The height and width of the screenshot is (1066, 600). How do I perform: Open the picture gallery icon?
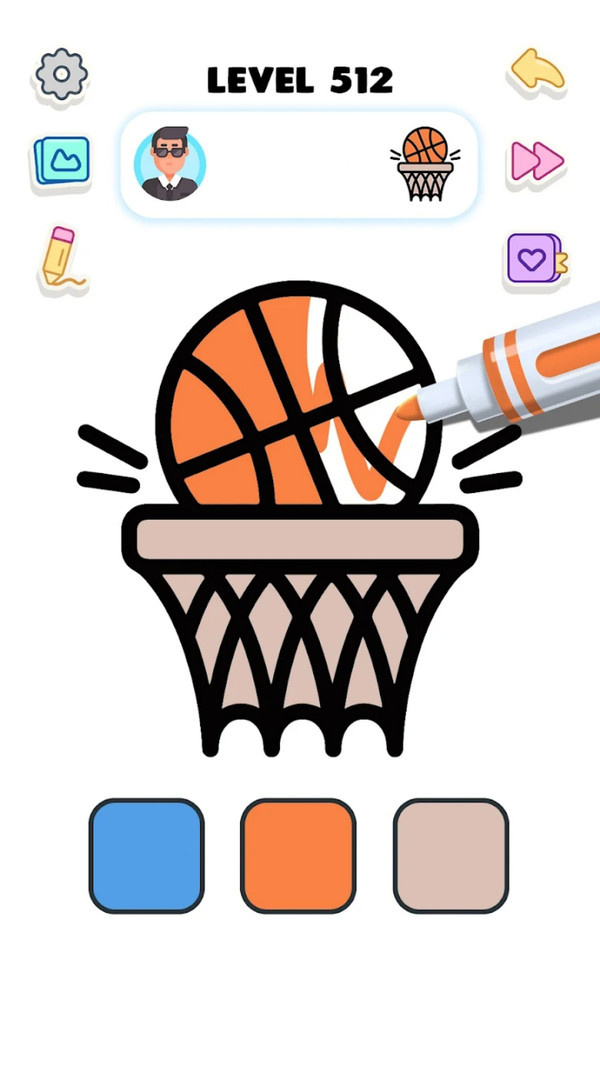tap(62, 160)
